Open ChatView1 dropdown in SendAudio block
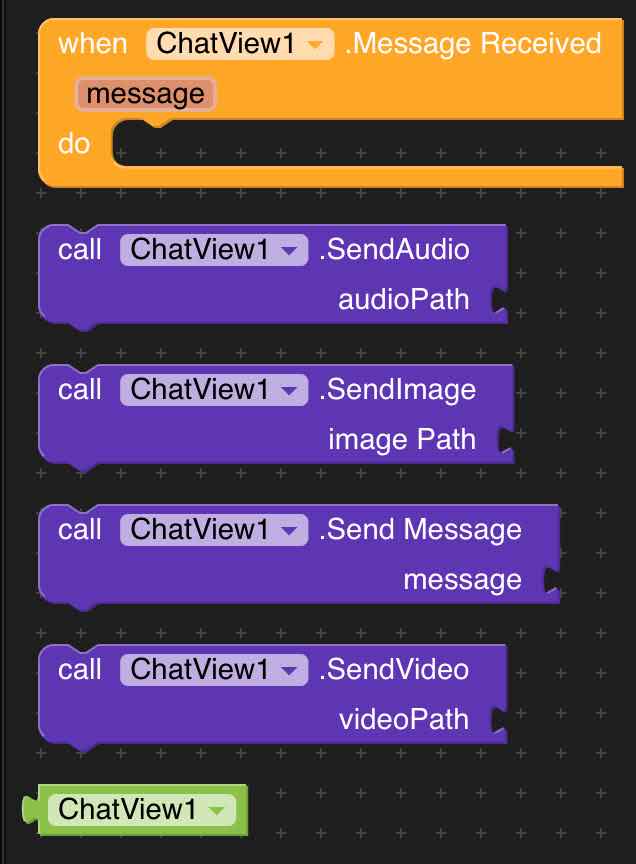The image size is (636, 864). tap(289, 250)
